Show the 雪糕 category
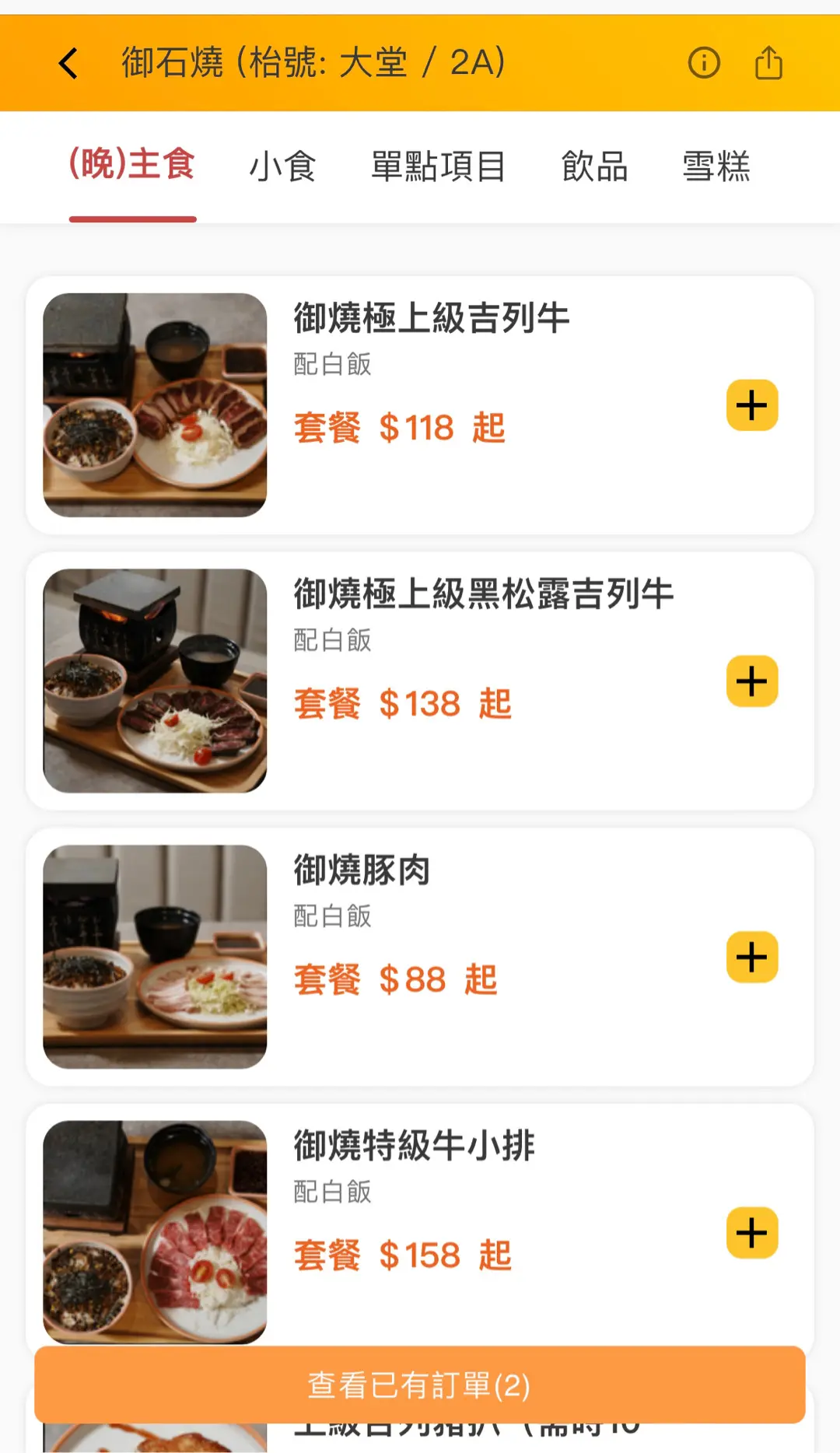Viewport: 840px width, 1453px height. click(716, 166)
